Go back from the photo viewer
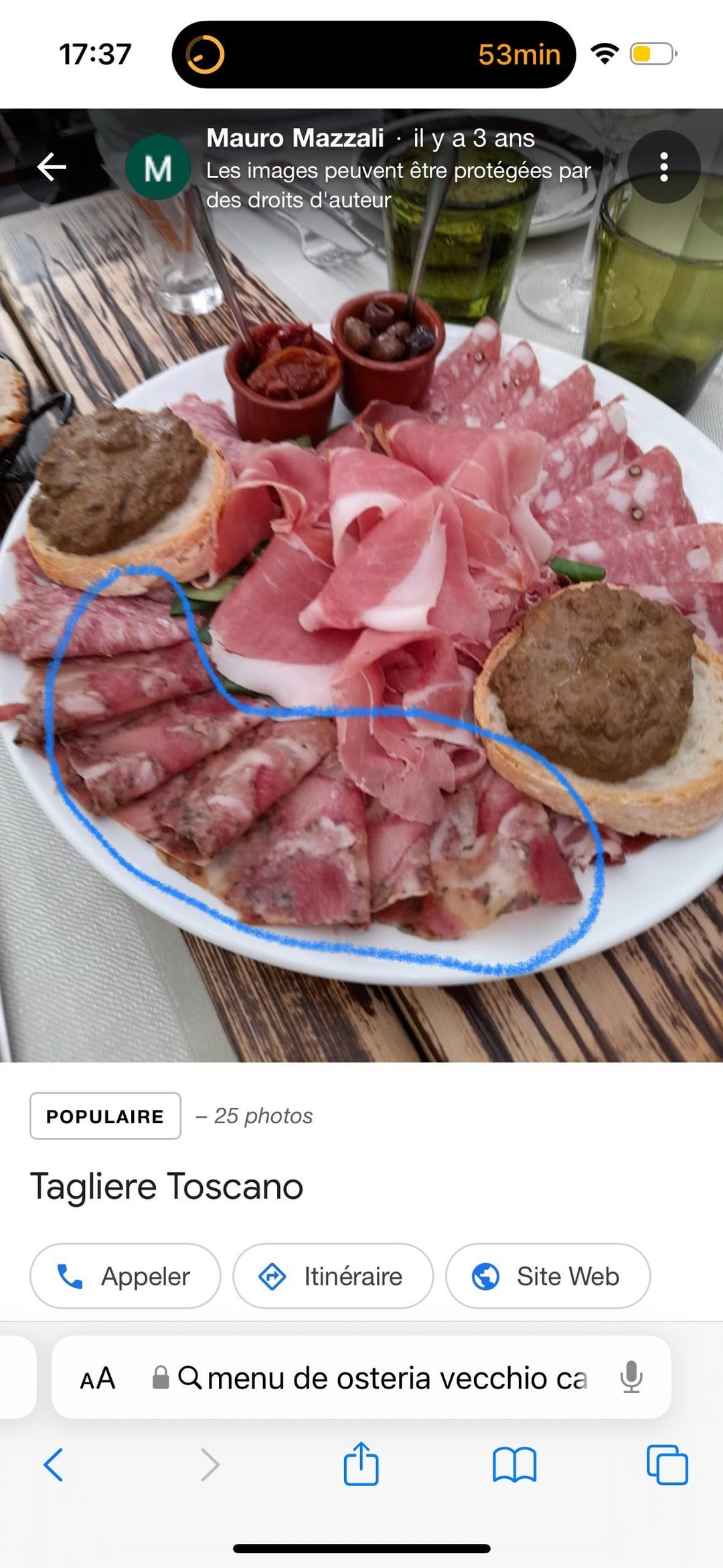 click(51, 167)
